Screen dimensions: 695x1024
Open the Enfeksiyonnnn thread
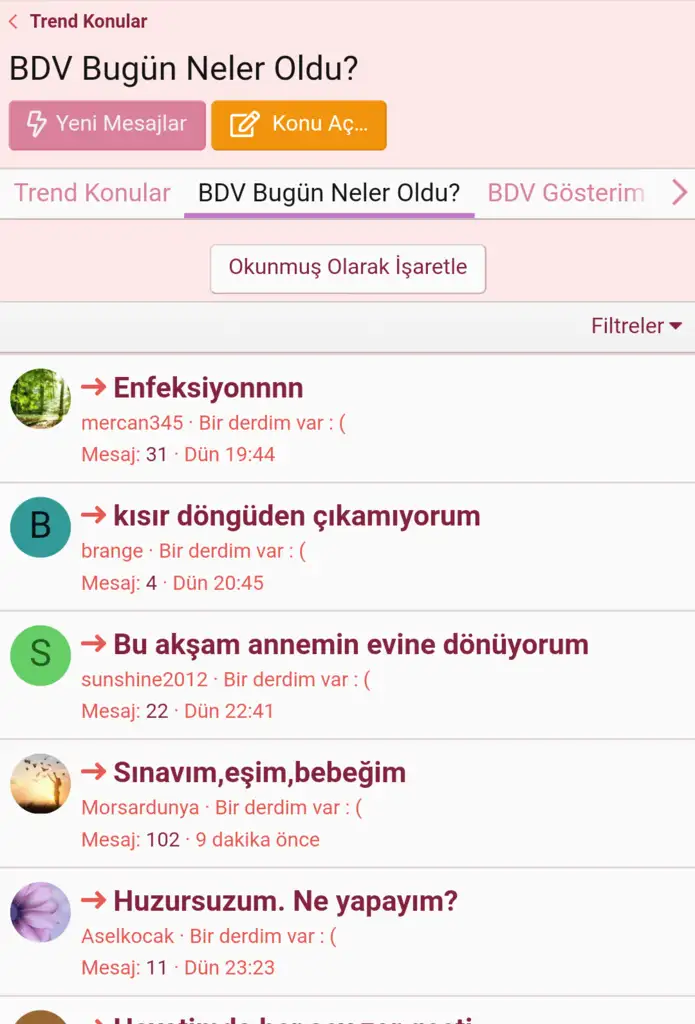click(208, 388)
